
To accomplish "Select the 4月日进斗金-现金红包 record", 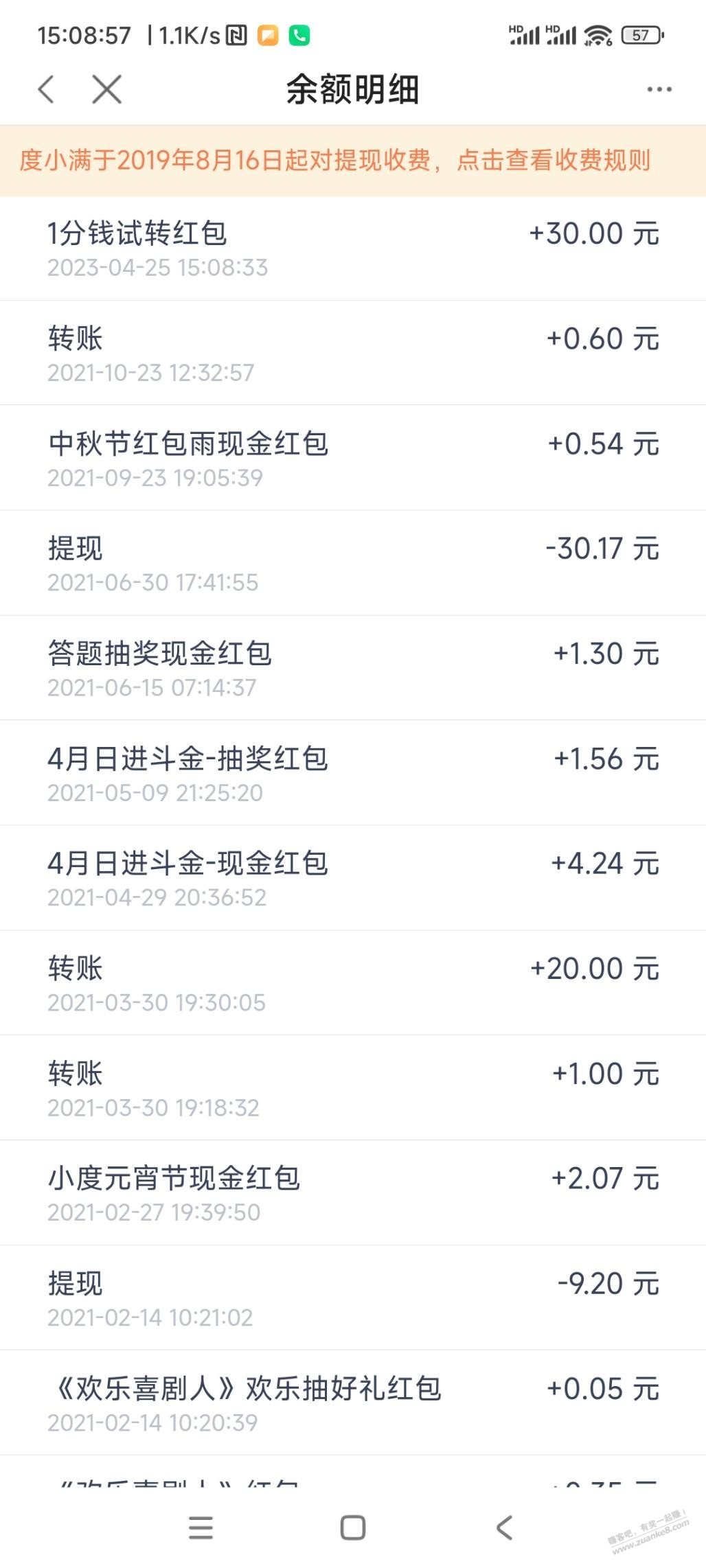I will point(353,879).
